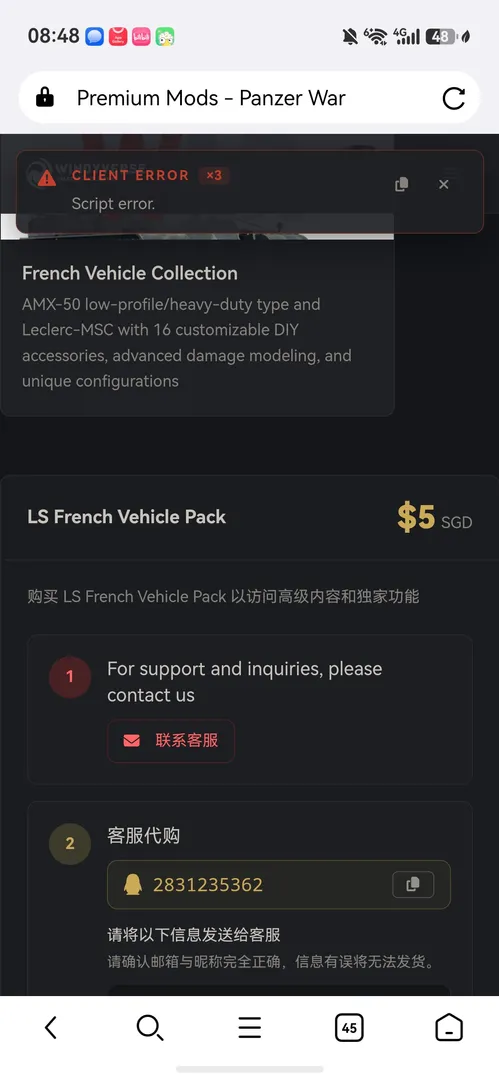Copy the QQ number 2831235362
Image resolution: width=499 pixels, height=1080 pixels.
click(x=413, y=884)
